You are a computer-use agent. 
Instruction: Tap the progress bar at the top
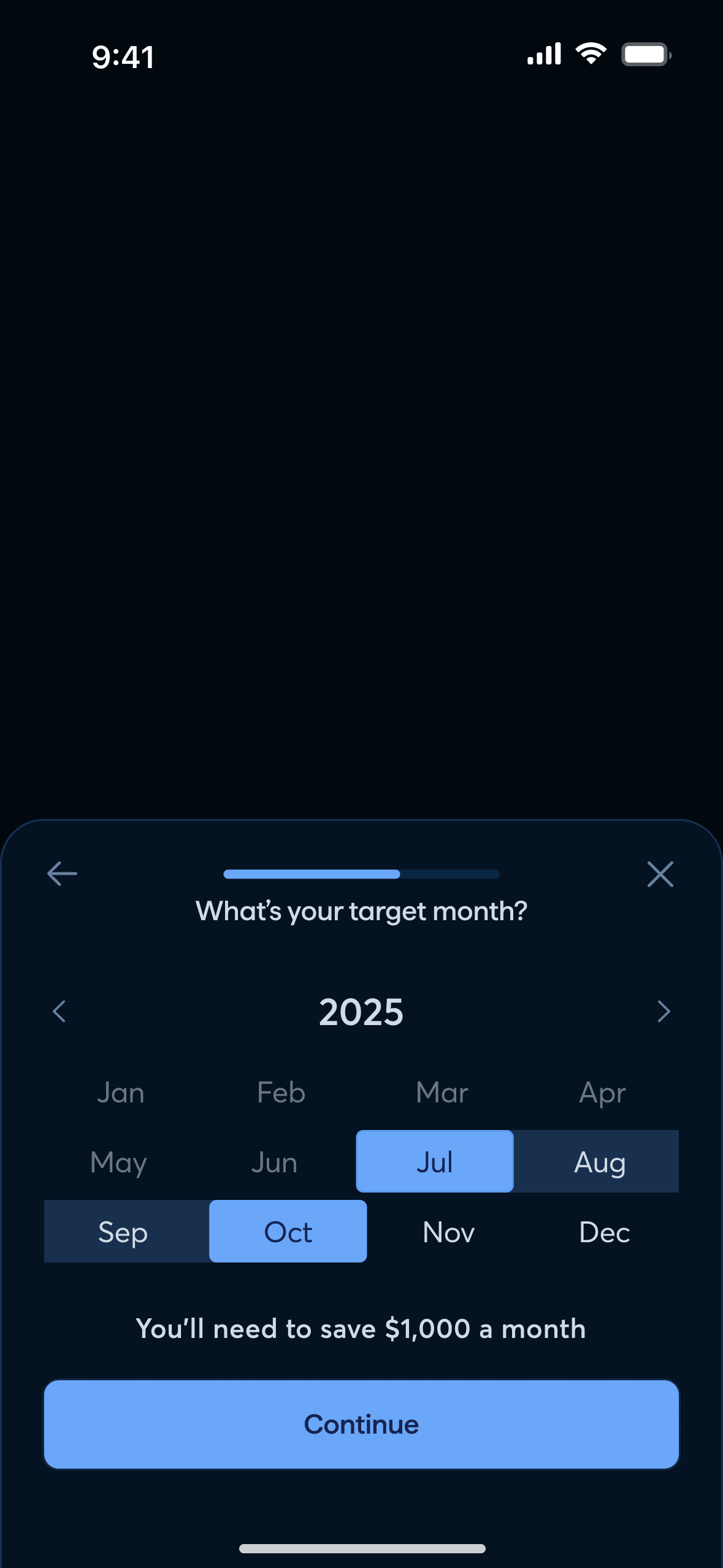pos(361,874)
